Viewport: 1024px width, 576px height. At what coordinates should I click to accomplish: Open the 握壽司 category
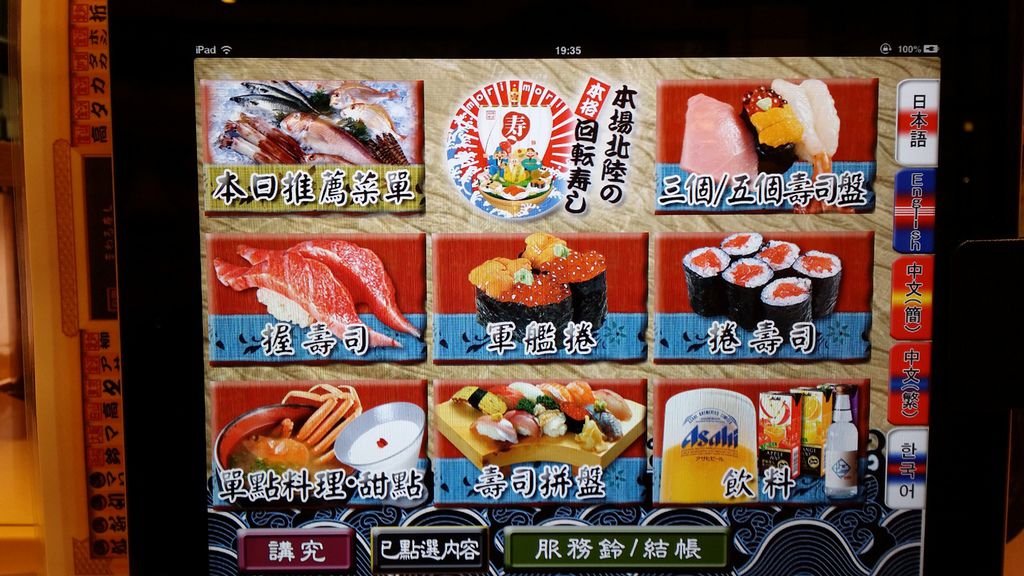(315, 297)
